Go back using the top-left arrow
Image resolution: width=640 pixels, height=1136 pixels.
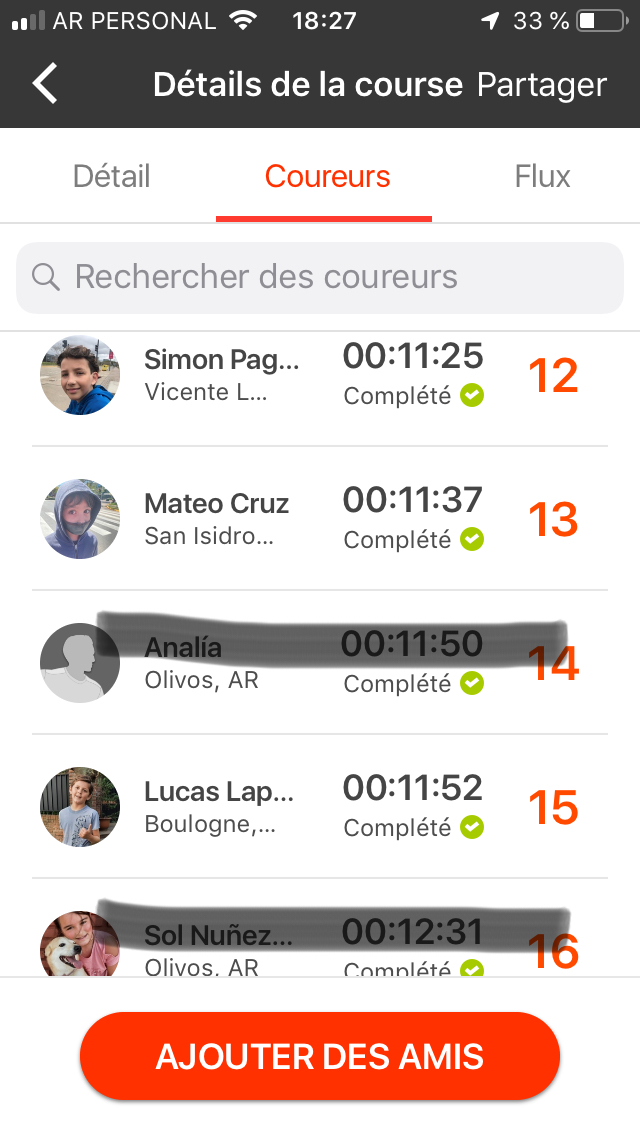[45, 83]
